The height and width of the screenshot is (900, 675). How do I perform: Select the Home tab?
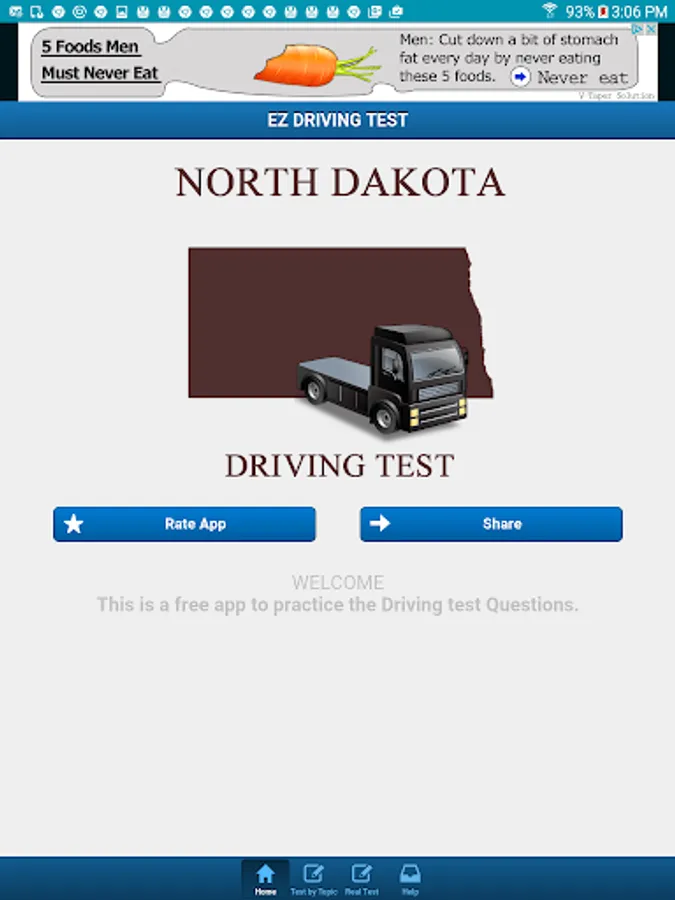(265, 878)
